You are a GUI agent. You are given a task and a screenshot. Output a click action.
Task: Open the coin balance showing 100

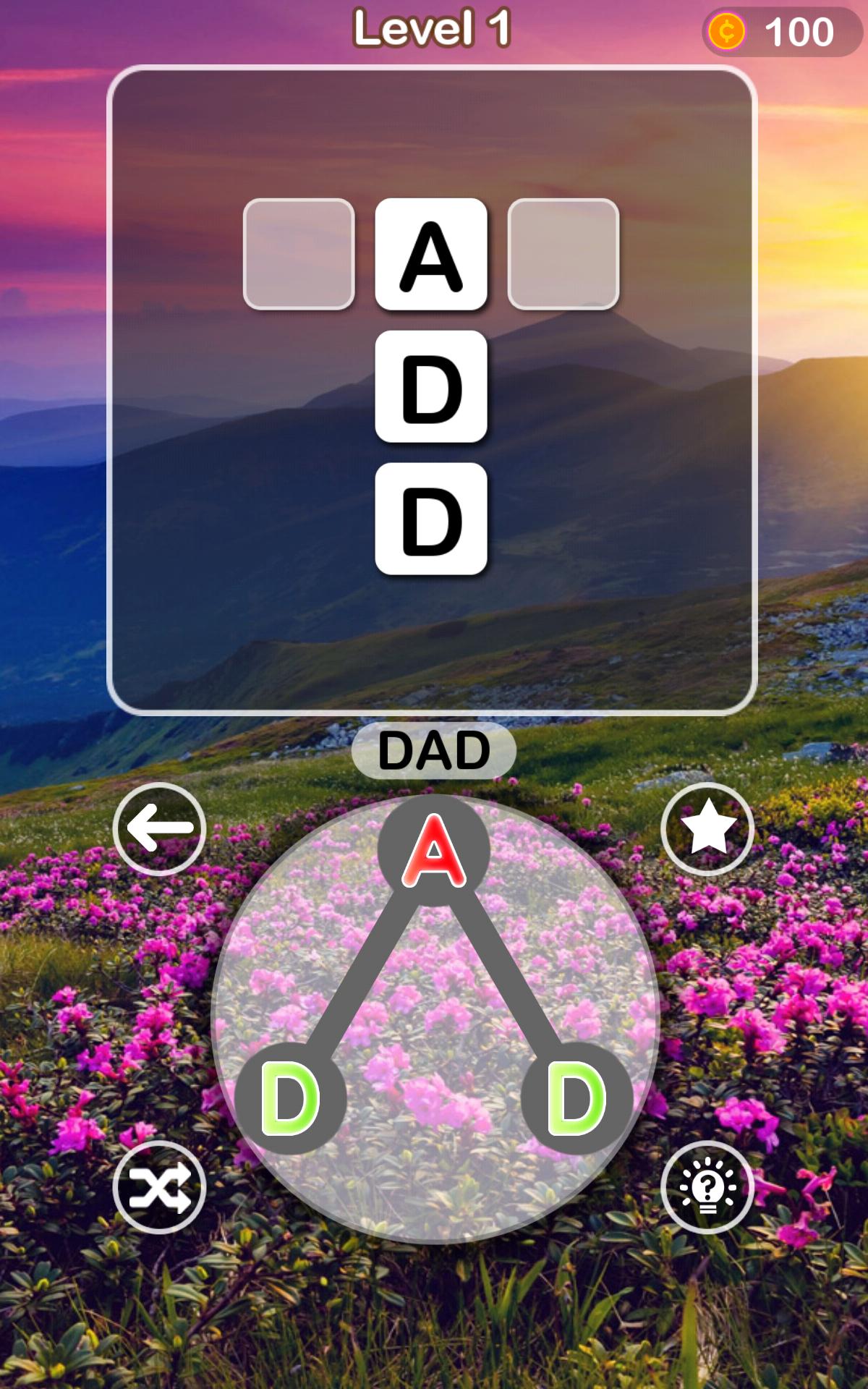point(781,32)
